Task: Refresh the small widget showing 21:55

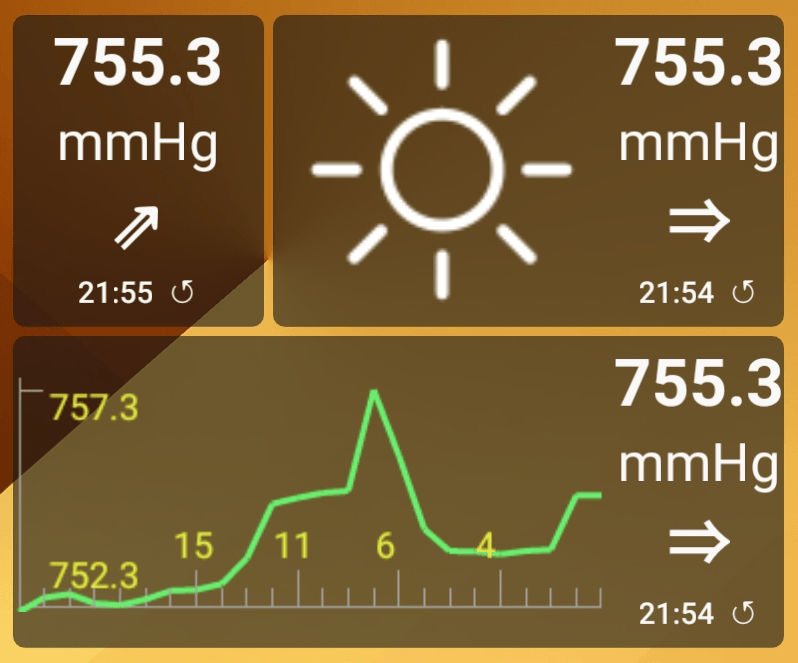Action: click(x=182, y=293)
